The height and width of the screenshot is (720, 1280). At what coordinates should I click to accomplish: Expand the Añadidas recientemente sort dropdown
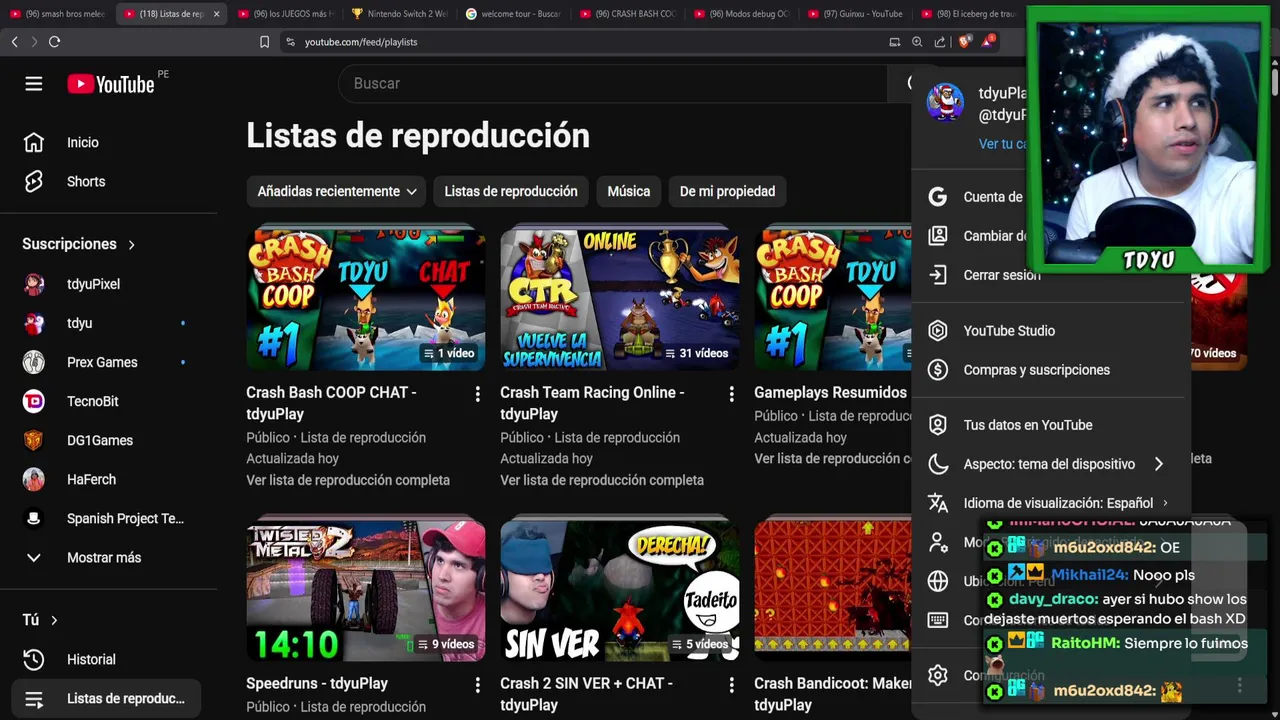pos(336,191)
